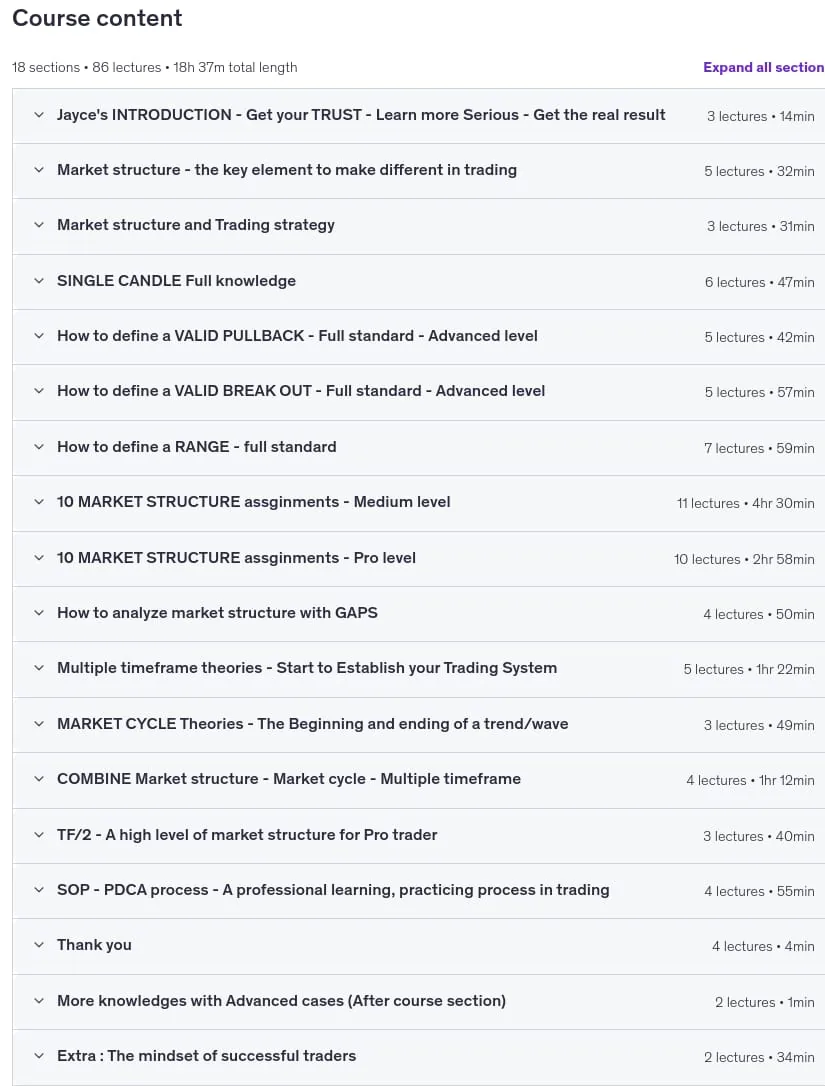Expand Market Structure assignments Medium level

(x=418, y=503)
